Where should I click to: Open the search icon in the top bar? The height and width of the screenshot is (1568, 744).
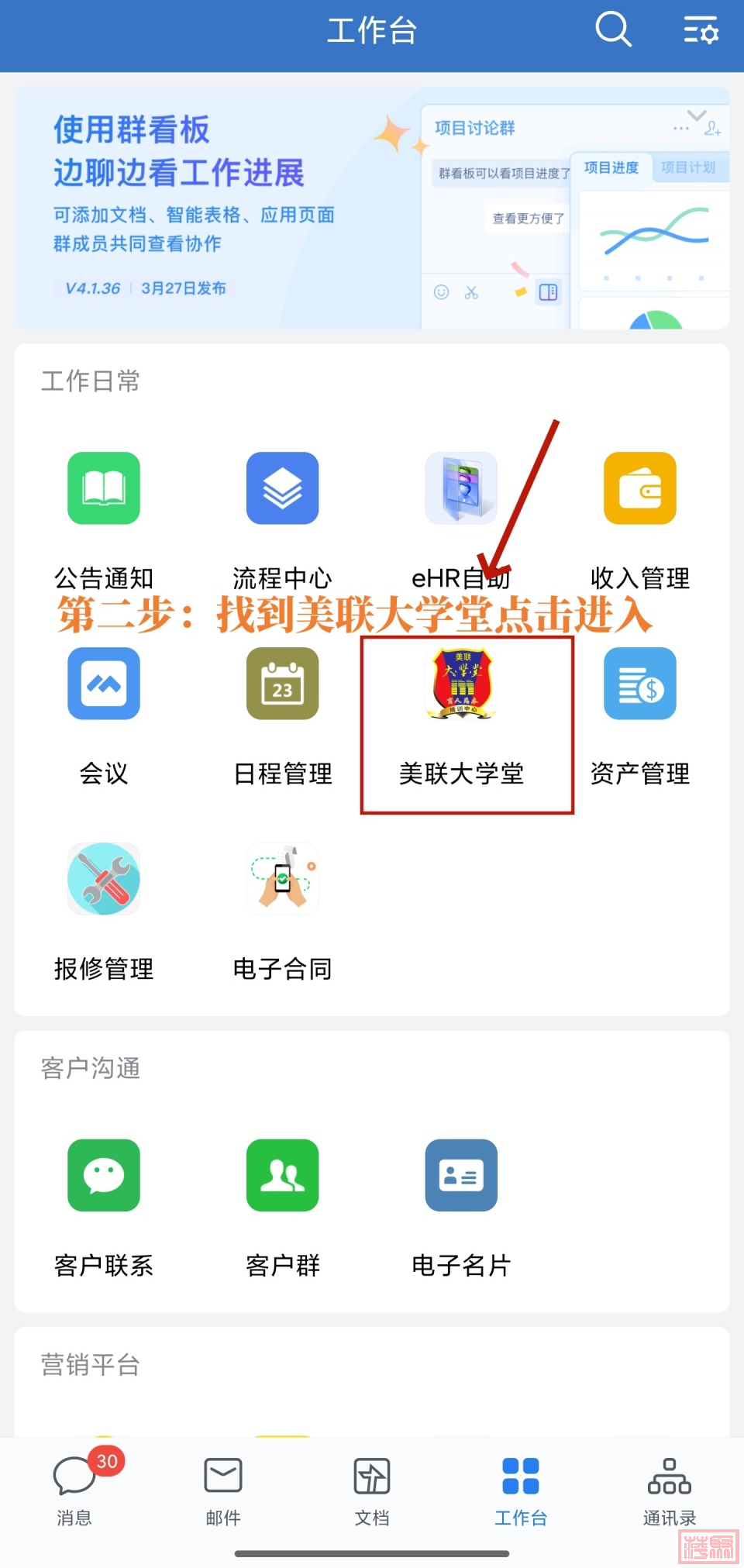click(613, 31)
